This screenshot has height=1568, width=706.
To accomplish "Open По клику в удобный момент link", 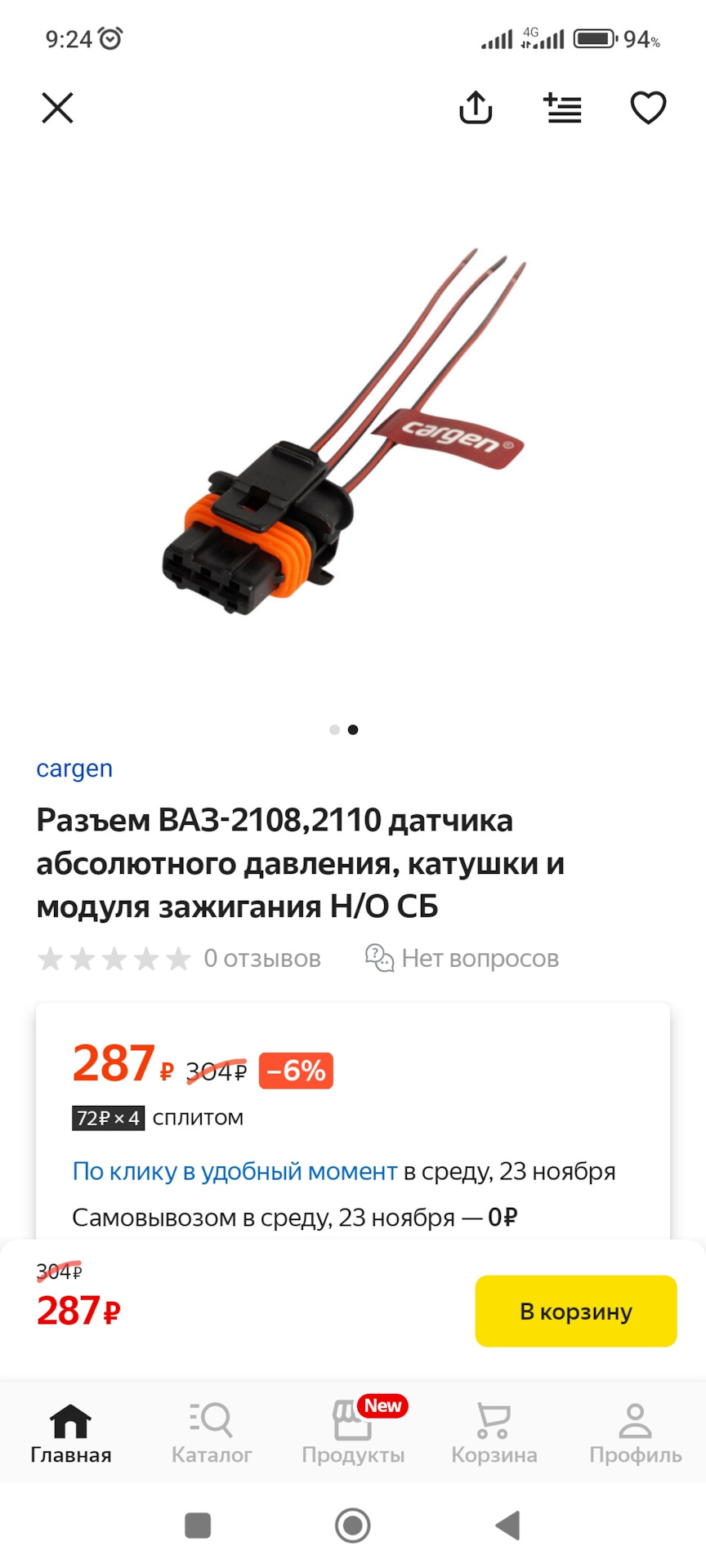I will click(235, 1171).
